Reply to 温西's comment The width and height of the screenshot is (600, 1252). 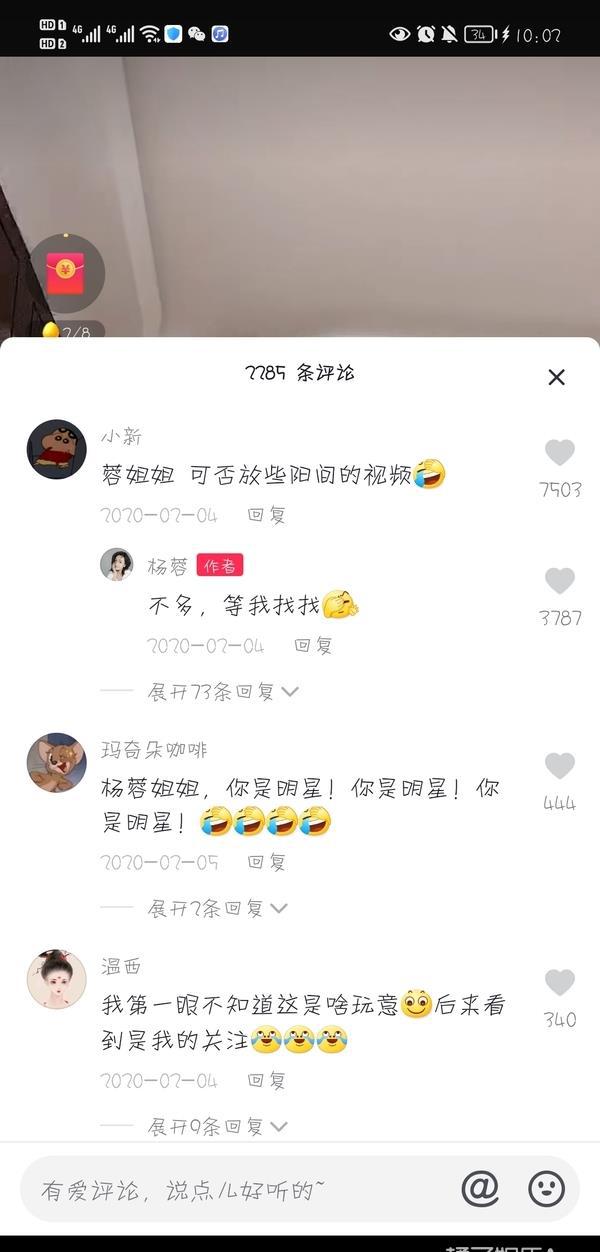pos(267,1080)
